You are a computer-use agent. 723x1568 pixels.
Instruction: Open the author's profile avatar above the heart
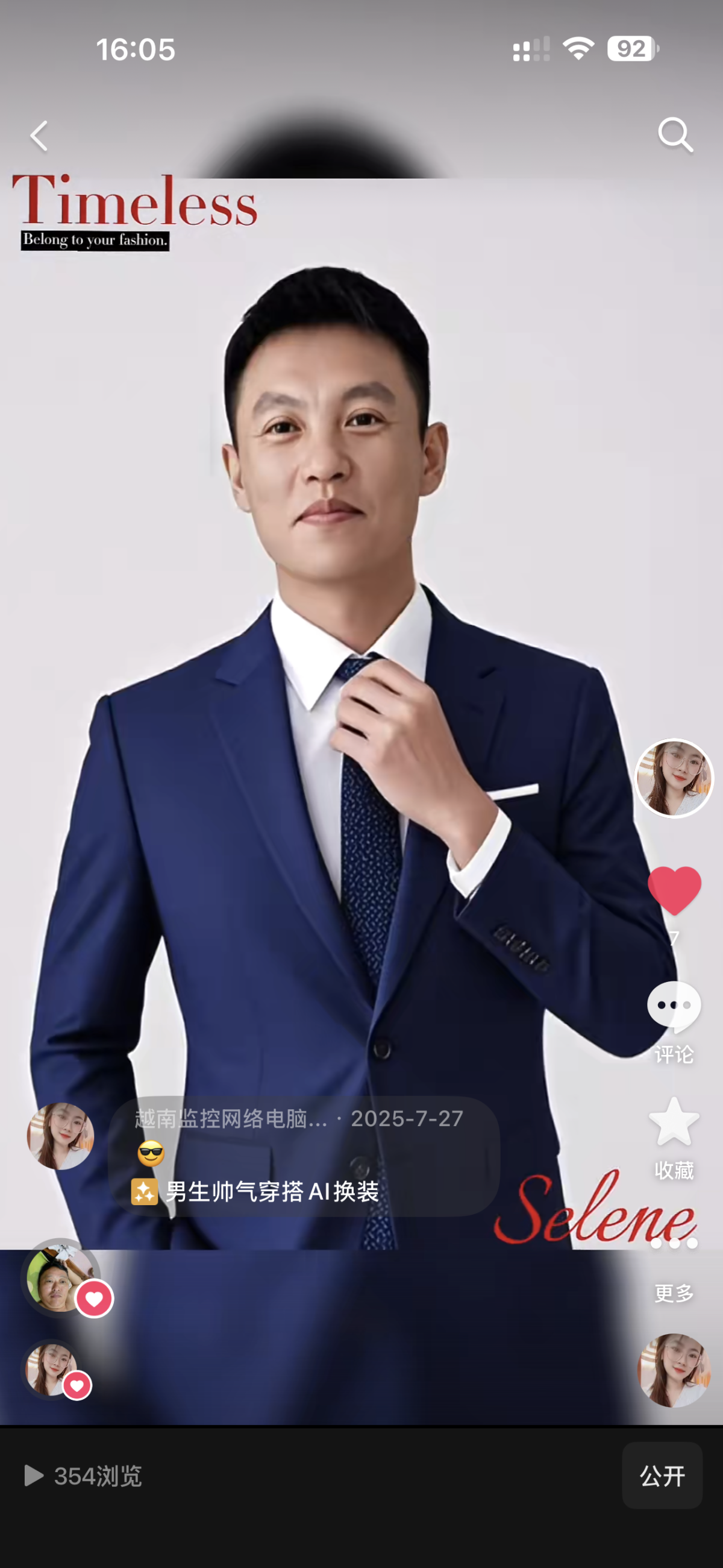(673, 778)
